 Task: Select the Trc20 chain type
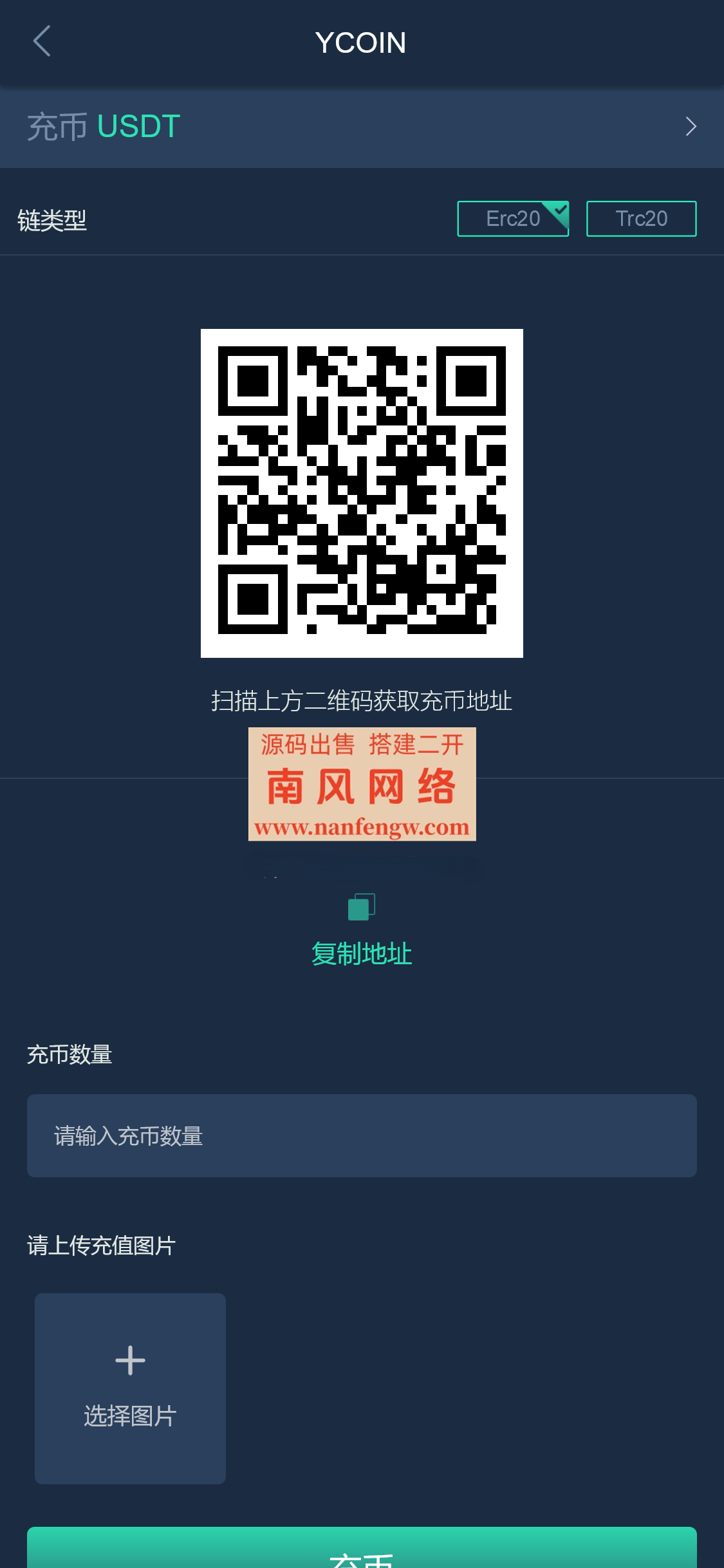click(x=641, y=219)
